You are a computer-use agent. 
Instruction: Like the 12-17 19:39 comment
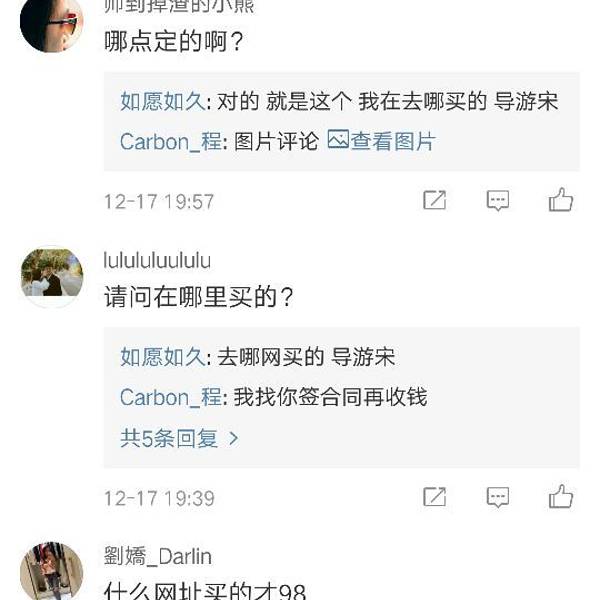pyautogui.click(x=561, y=496)
